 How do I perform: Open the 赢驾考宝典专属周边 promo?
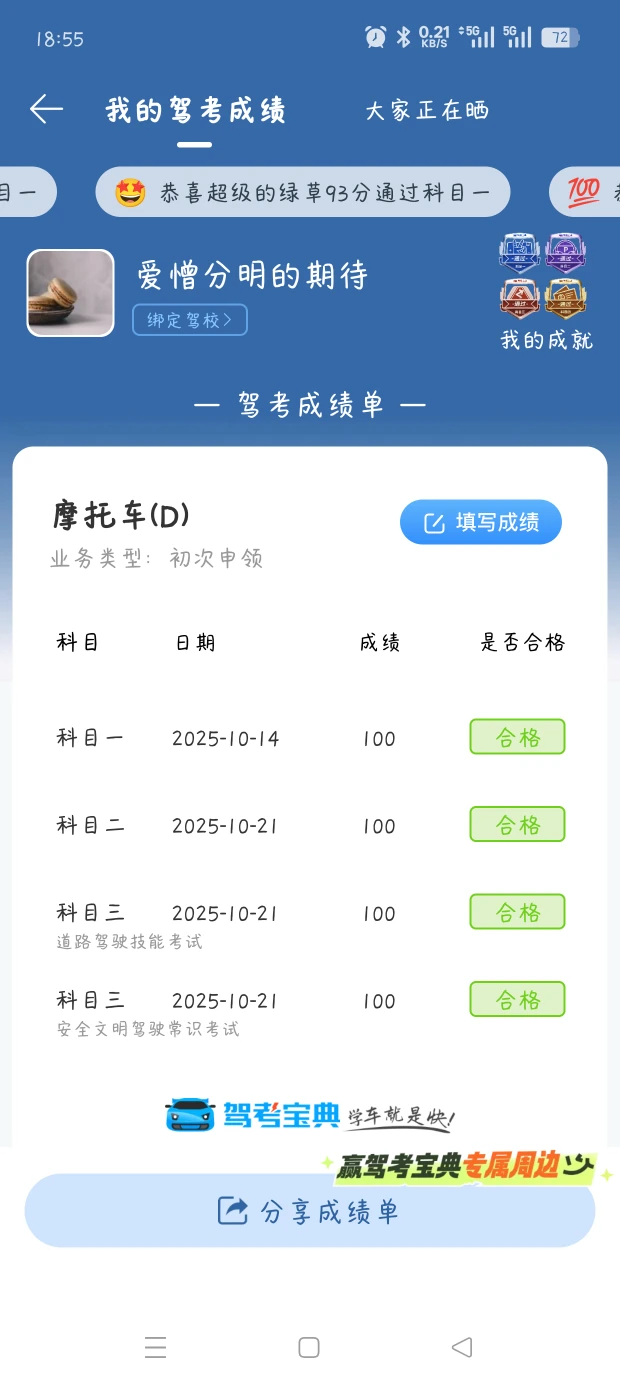point(465,1165)
